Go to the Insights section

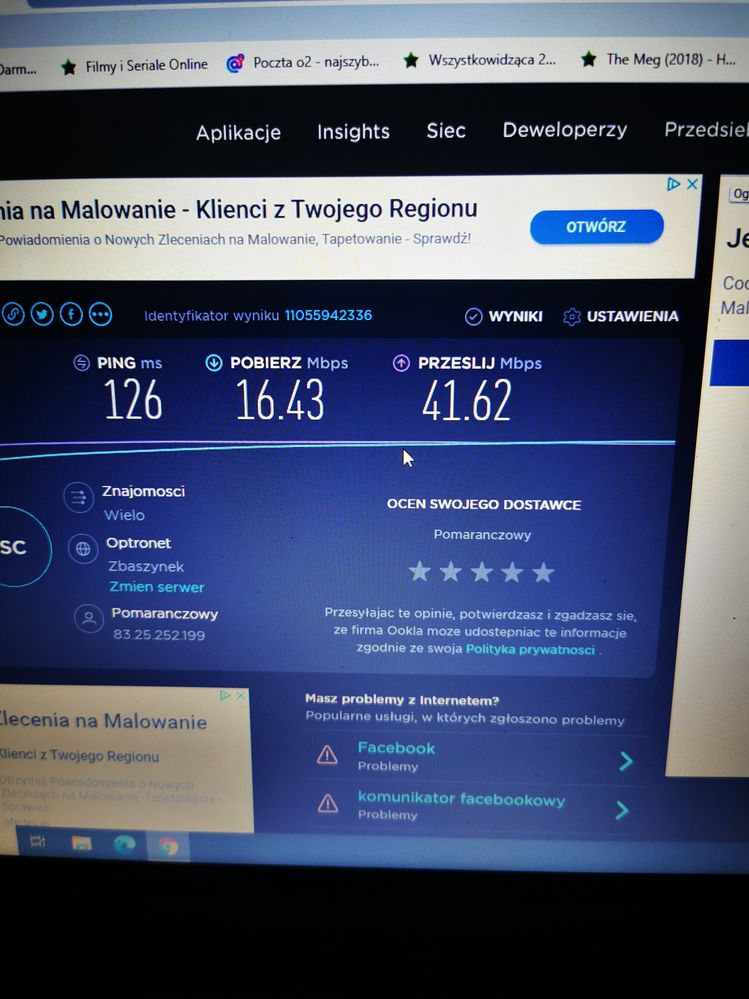point(353,131)
